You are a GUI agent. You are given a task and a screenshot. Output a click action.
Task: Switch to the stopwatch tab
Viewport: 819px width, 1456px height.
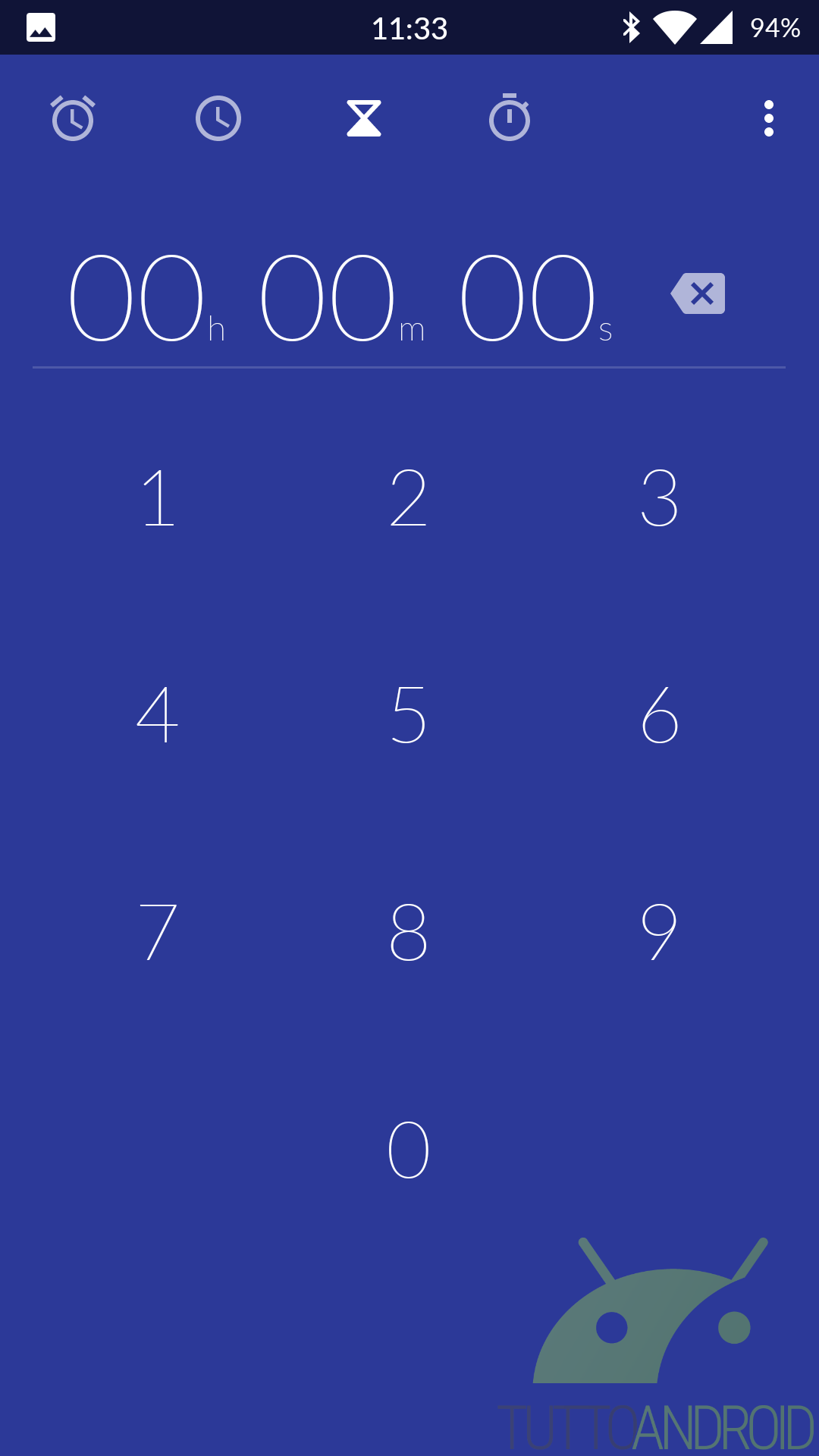pos(510,118)
